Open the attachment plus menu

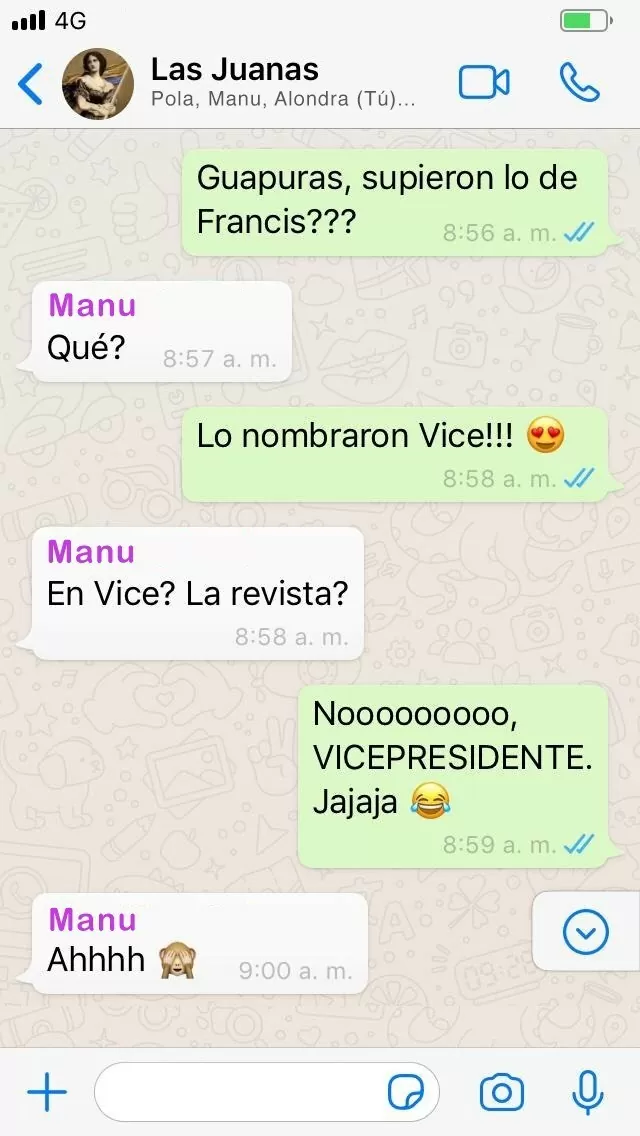[46, 1092]
